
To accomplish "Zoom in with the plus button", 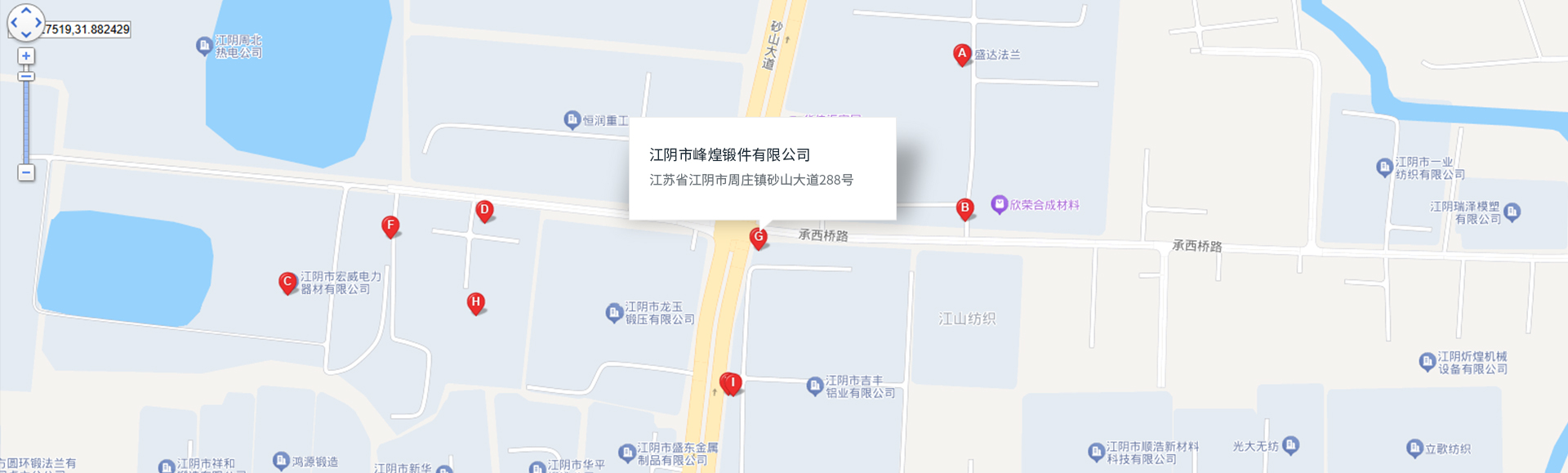I will tap(26, 56).
